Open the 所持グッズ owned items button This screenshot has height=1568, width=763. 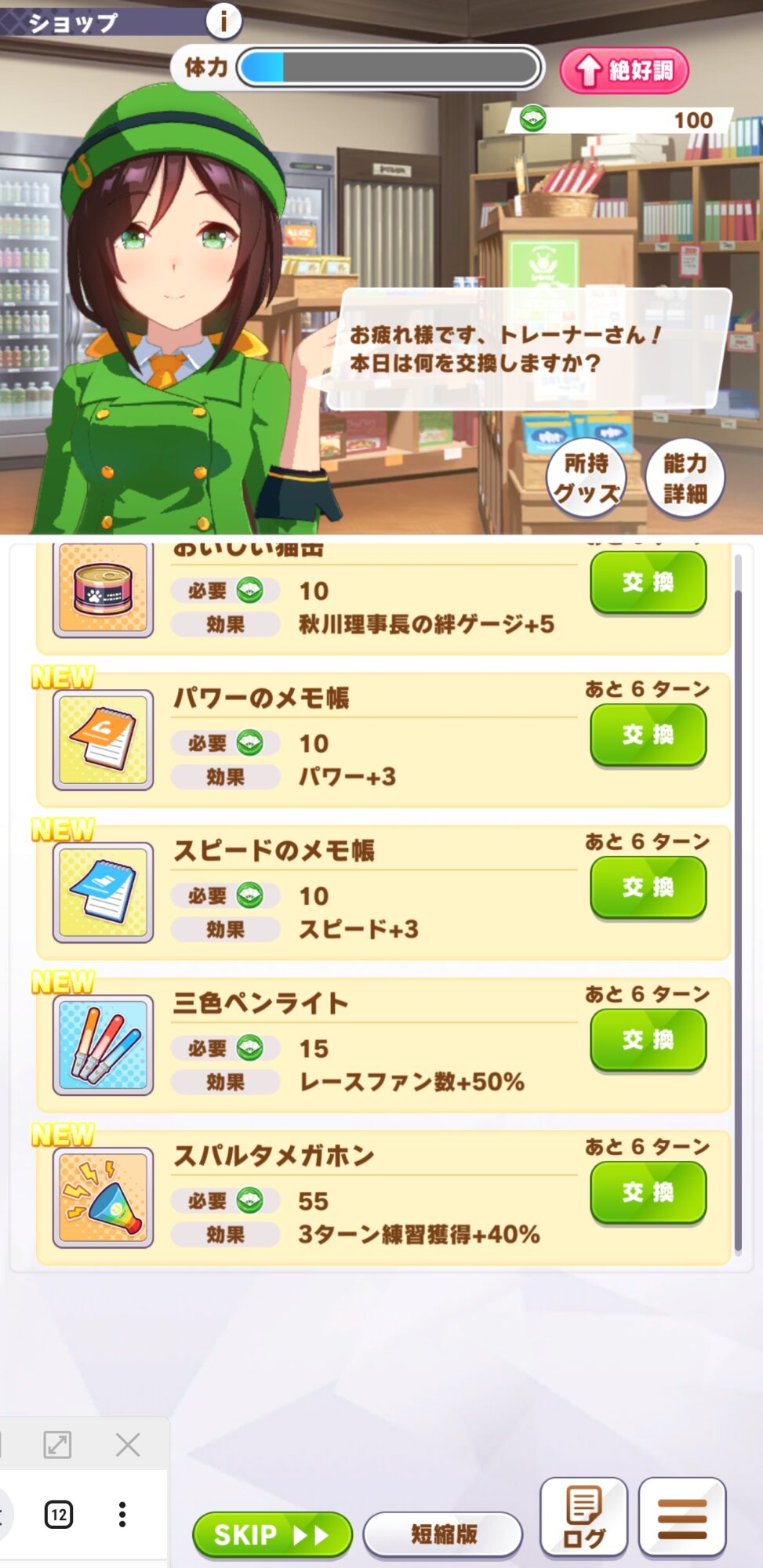587,478
